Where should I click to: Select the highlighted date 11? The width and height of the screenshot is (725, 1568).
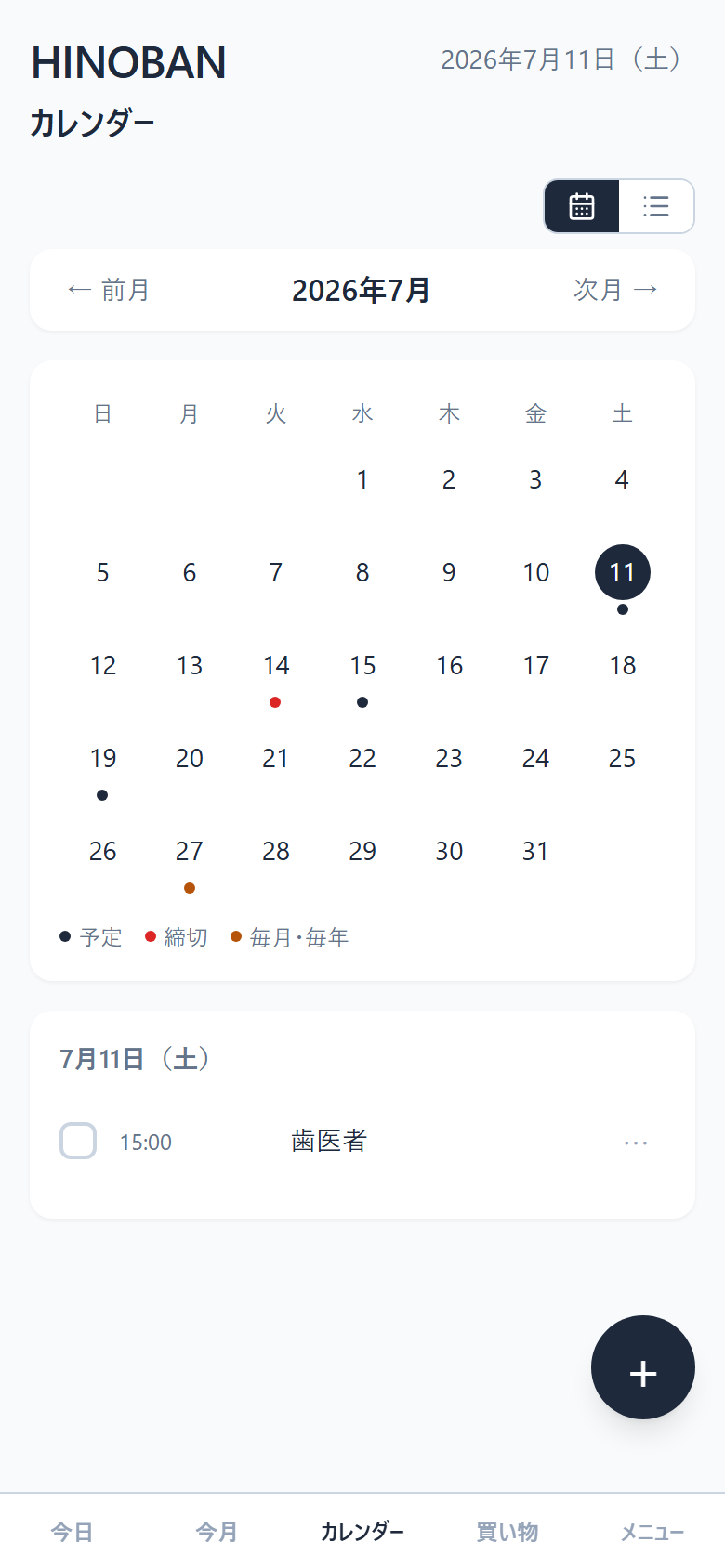[623, 572]
